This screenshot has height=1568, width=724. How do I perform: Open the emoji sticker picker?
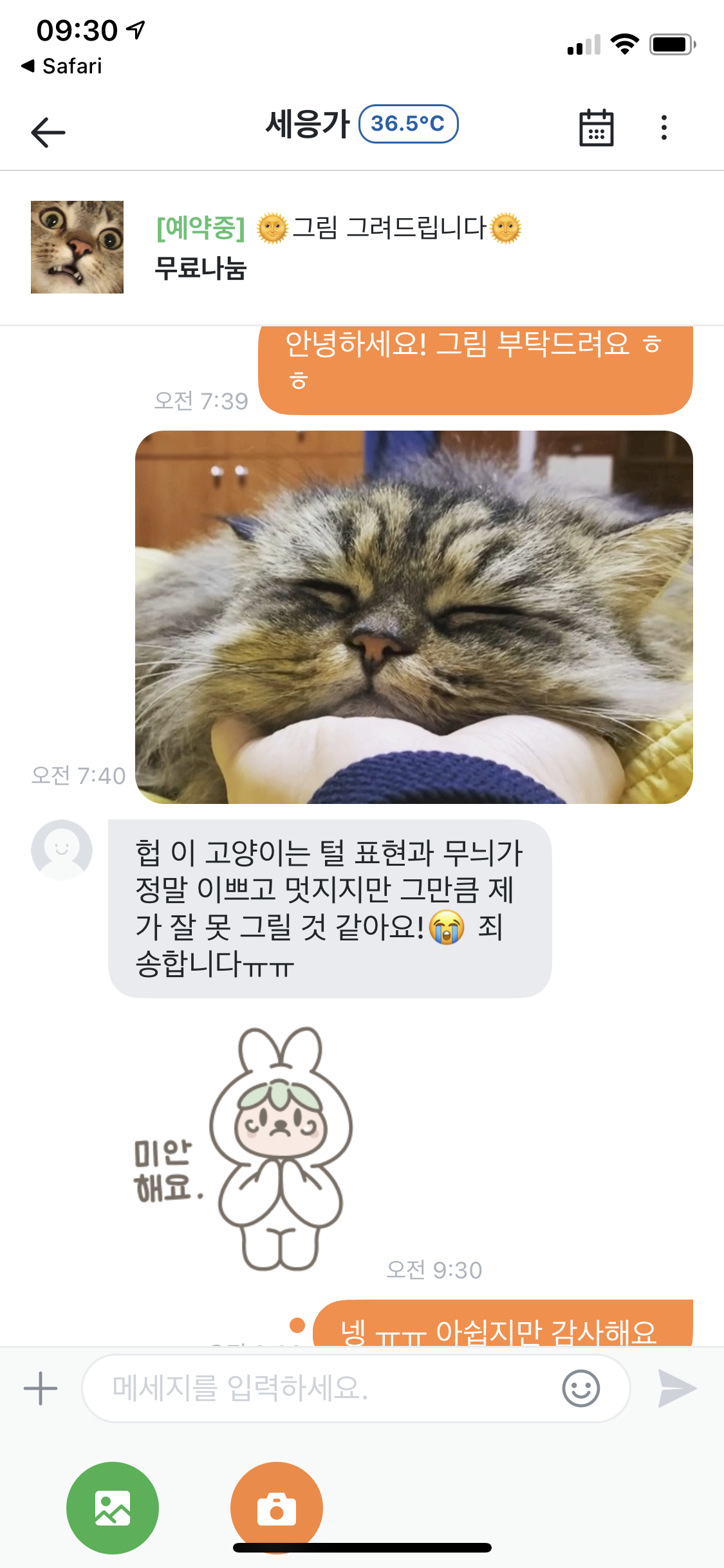pyautogui.click(x=581, y=1388)
